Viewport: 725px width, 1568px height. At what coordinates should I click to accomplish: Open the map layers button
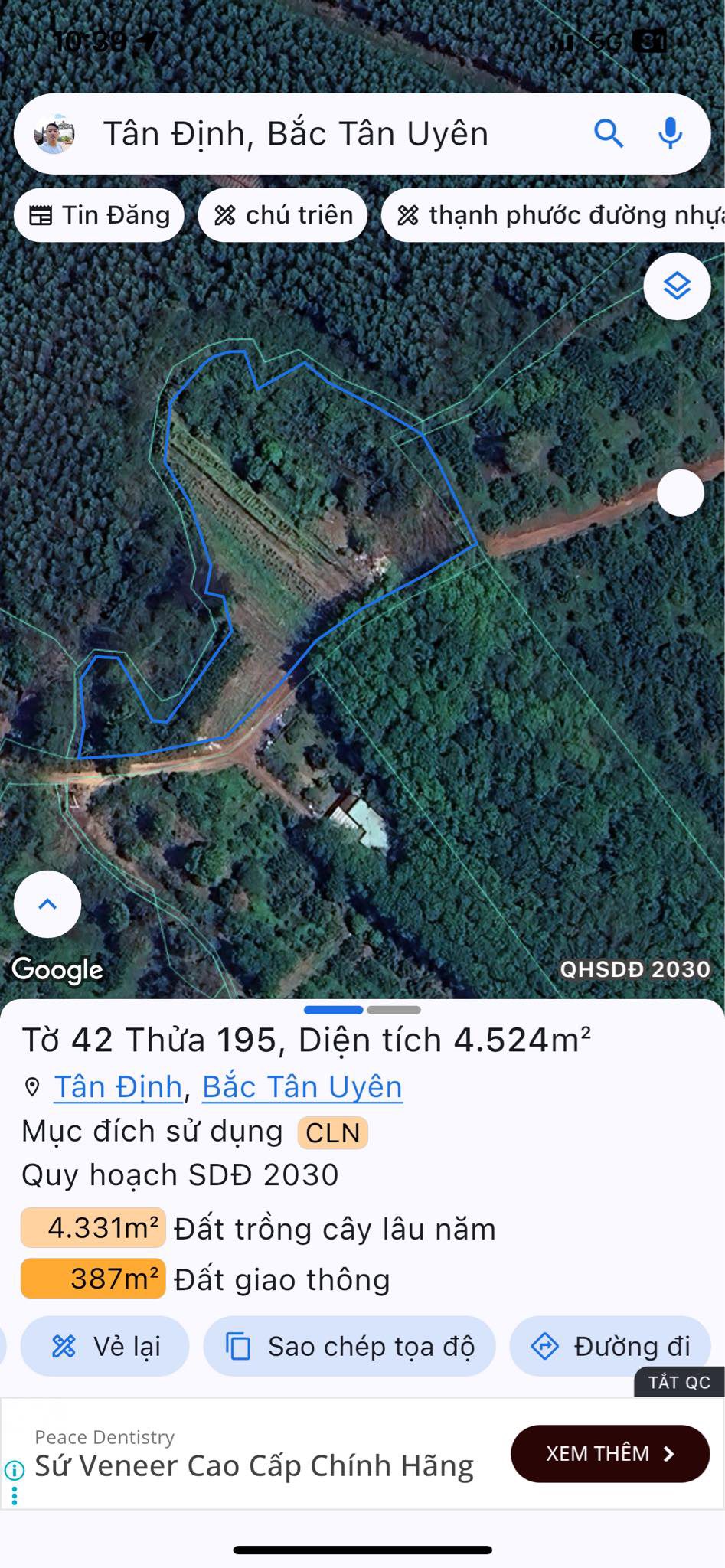(x=677, y=286)
